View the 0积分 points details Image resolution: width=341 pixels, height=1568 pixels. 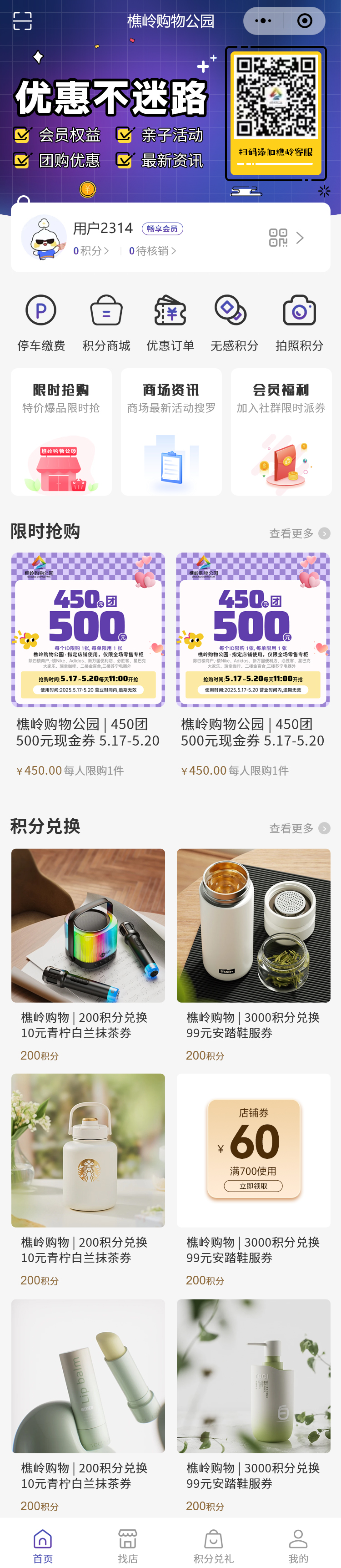click(x=91, y=251)
